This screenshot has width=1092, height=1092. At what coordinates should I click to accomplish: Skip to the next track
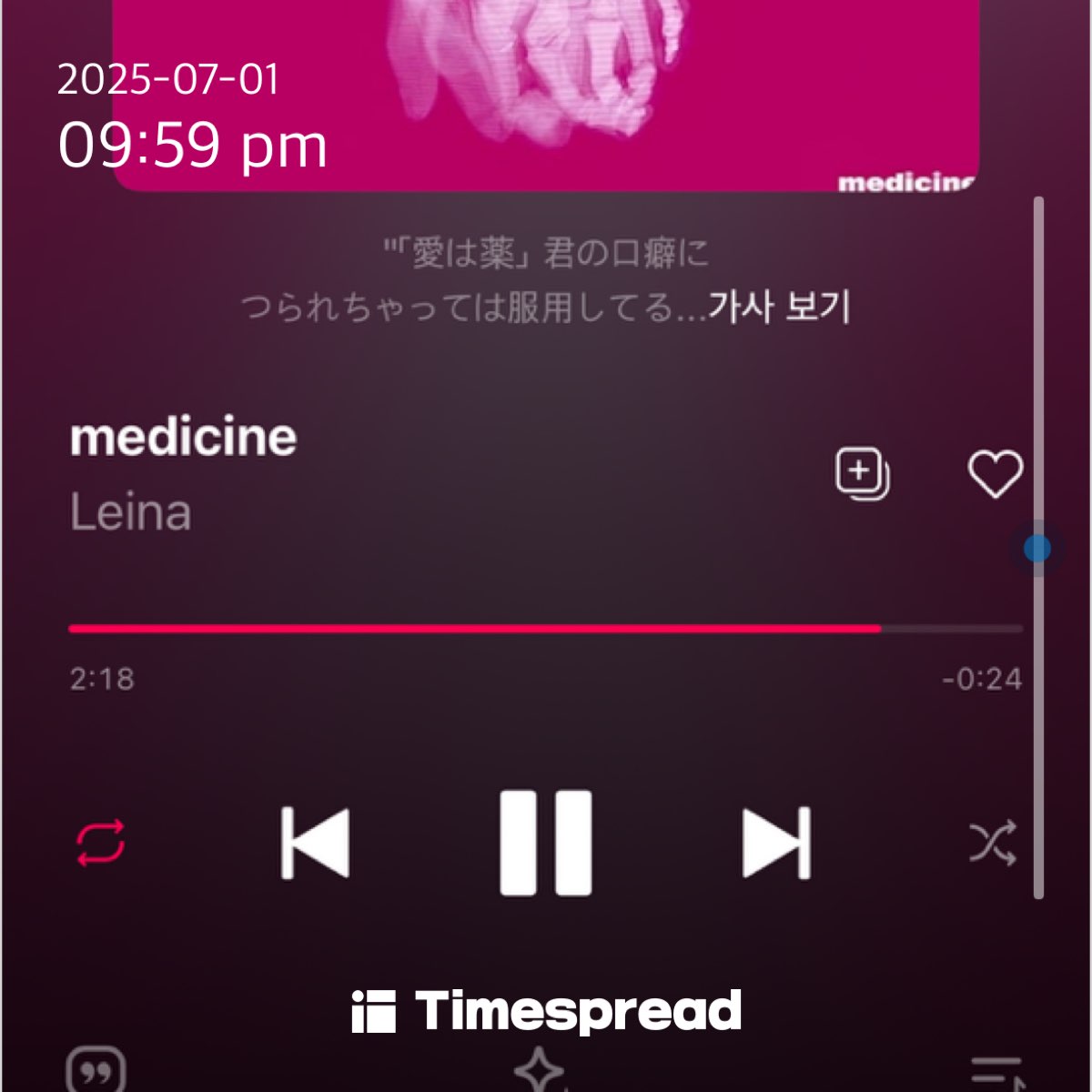776,843
